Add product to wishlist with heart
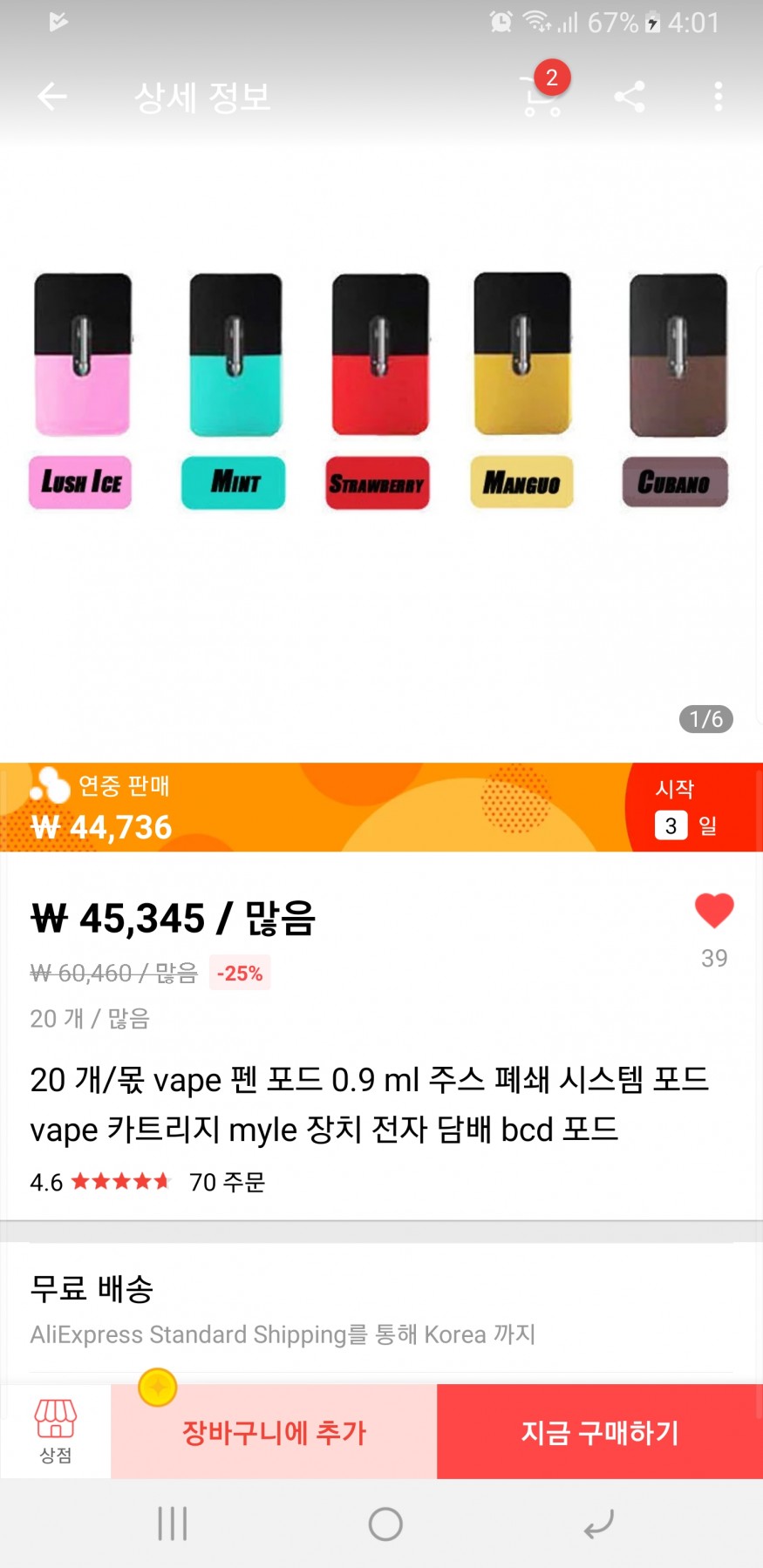Screen dimensions: 763x1568 click(713, 912)
